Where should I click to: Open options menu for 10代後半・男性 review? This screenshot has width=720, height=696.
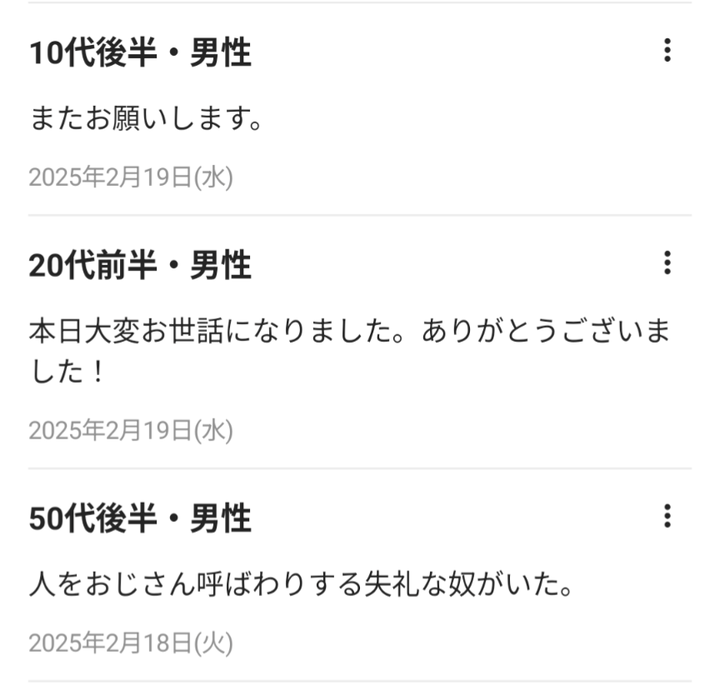pos(667,50)
